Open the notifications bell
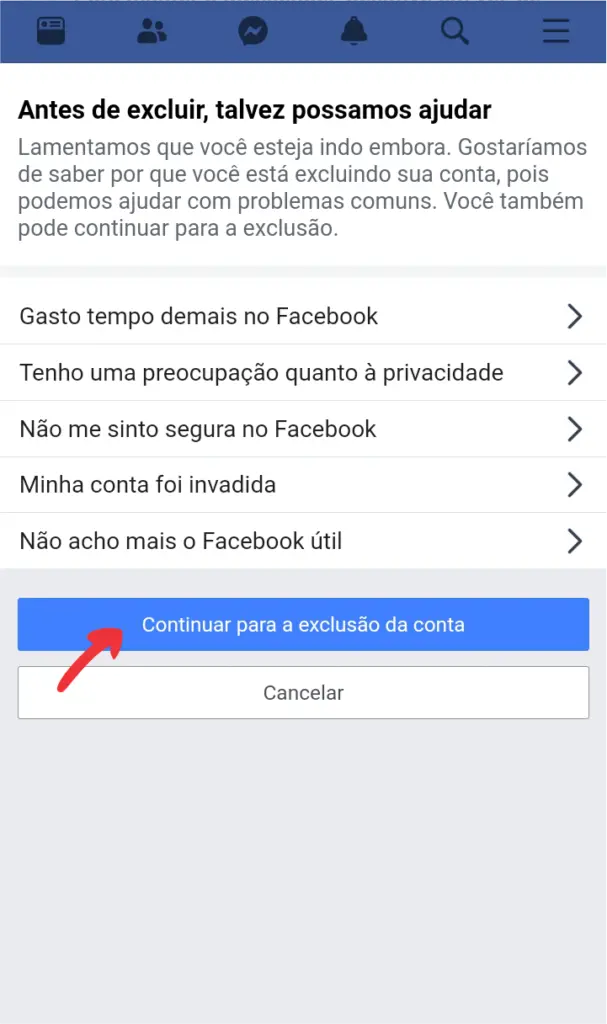This screenshot has width=607, height=1024. (354, 32)
